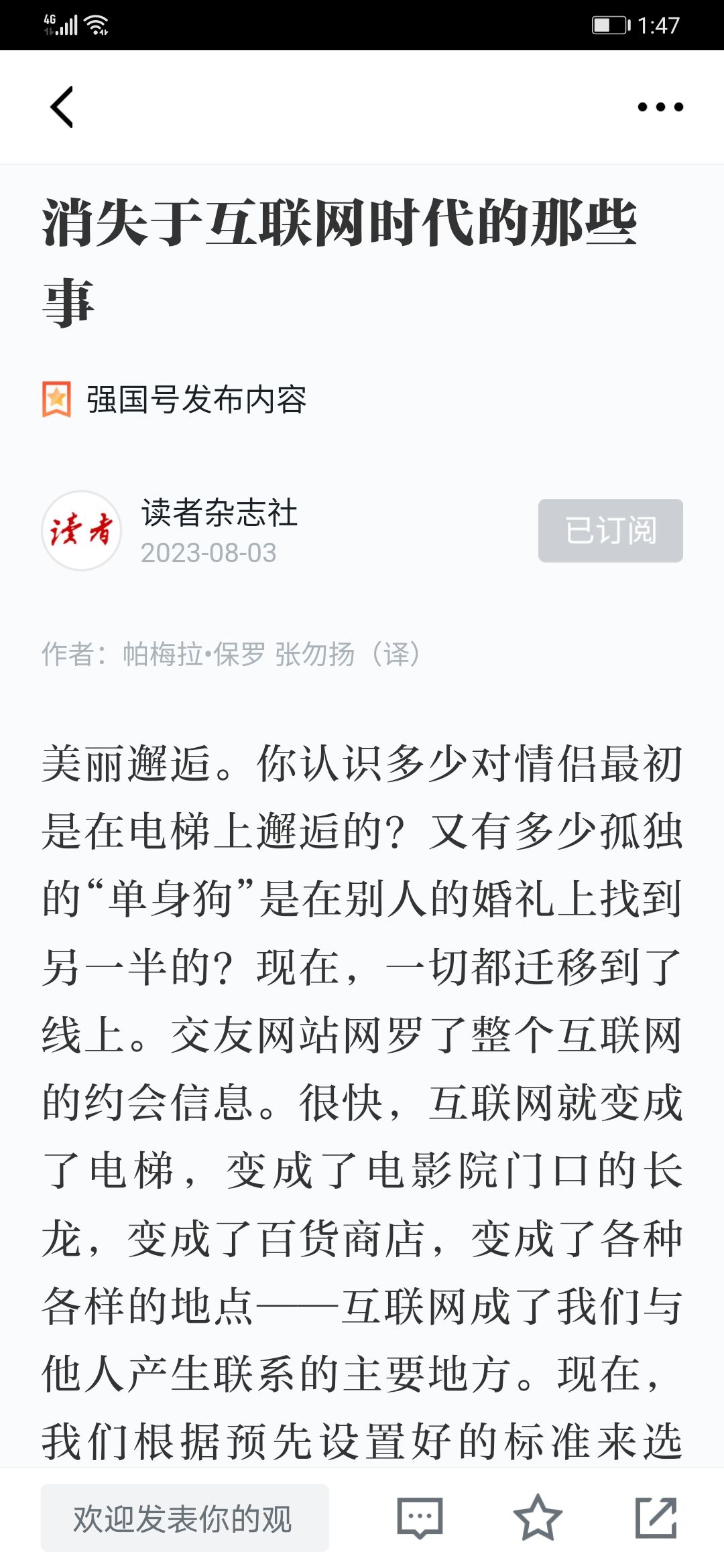Open the three-dot overflow menu
This screenshot has height=1568, width=724.
[x=660, y=107]
